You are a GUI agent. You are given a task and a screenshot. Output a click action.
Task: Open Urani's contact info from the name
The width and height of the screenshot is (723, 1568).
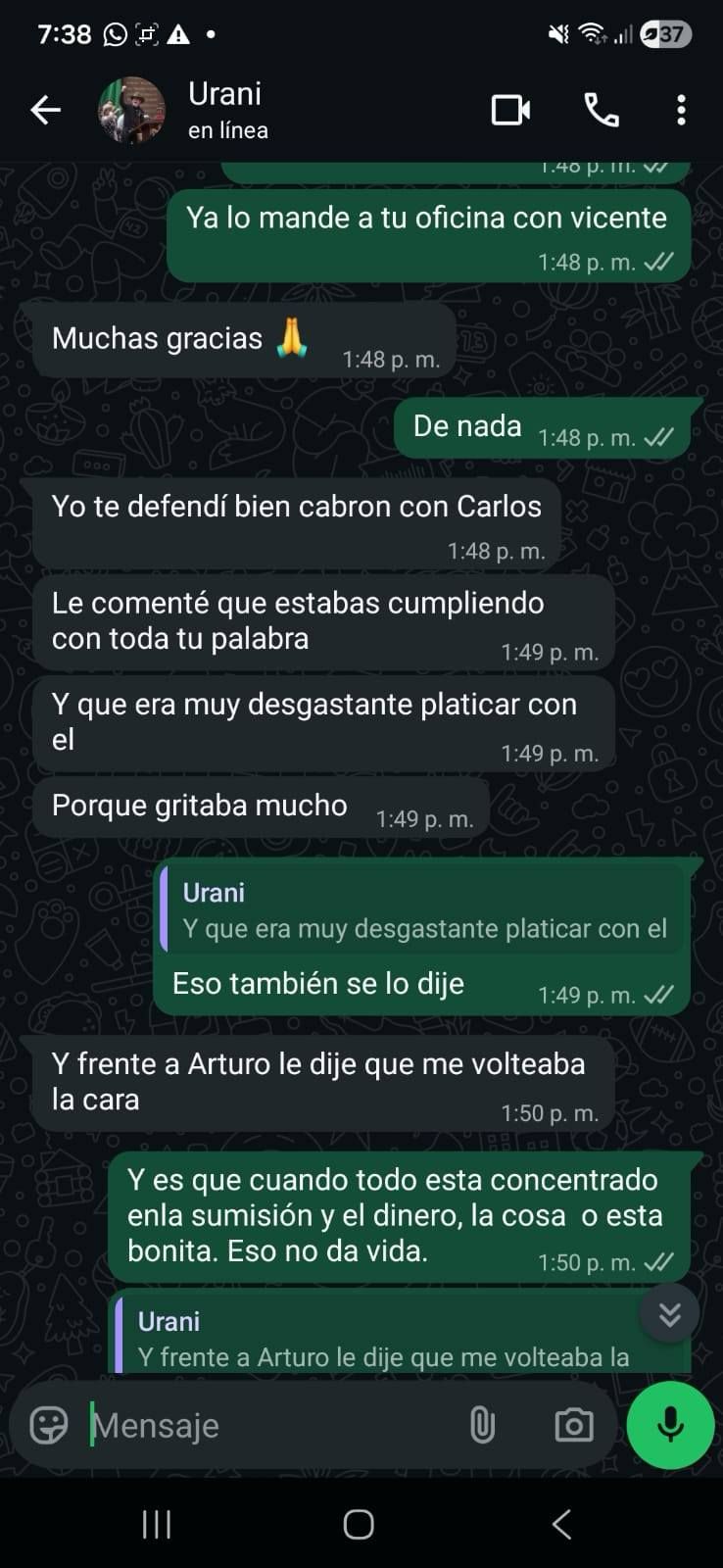(225, 95)
